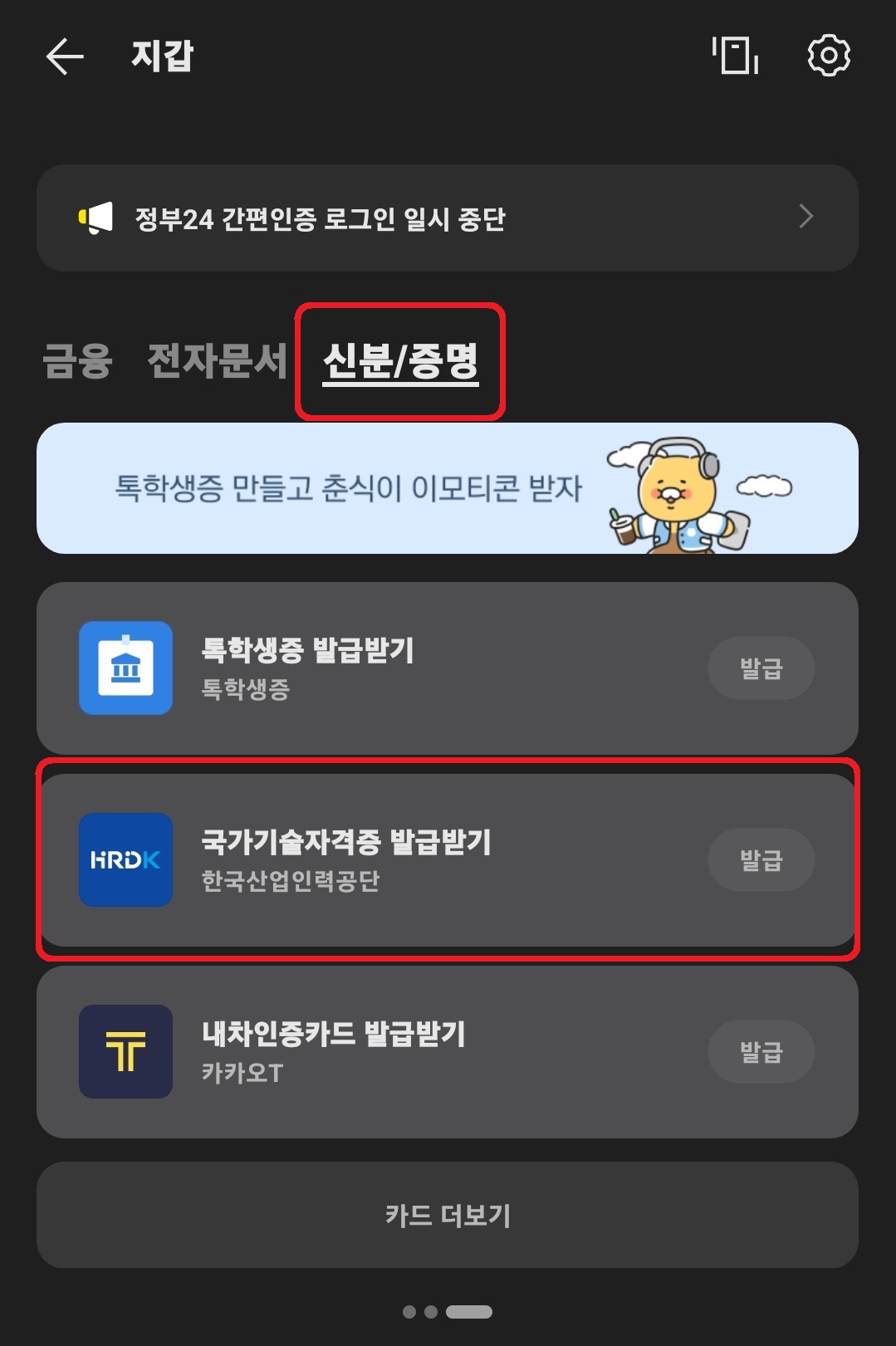The image size is (896, 1346).
Task: Click 발급 beside 내차인증카드 발급받기
Action: pos(760,1051)
